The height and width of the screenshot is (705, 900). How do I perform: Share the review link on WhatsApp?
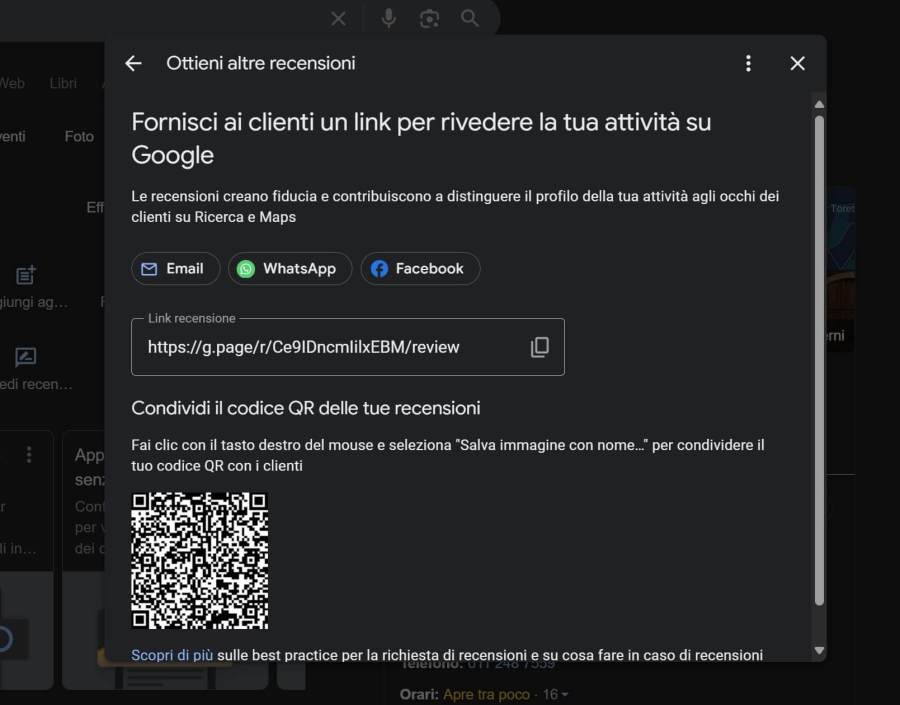289,269
